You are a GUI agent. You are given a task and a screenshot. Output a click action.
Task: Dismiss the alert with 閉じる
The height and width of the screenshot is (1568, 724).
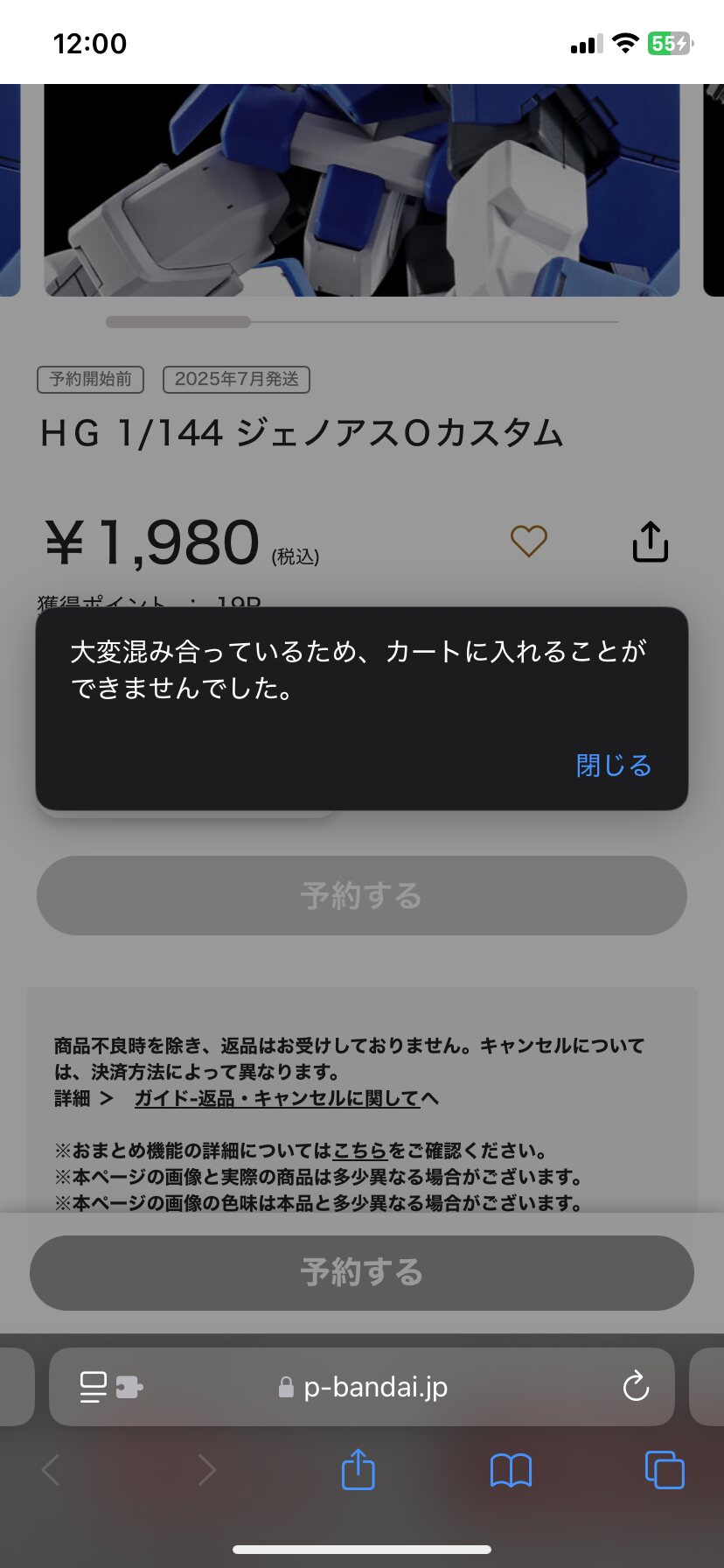614,766
